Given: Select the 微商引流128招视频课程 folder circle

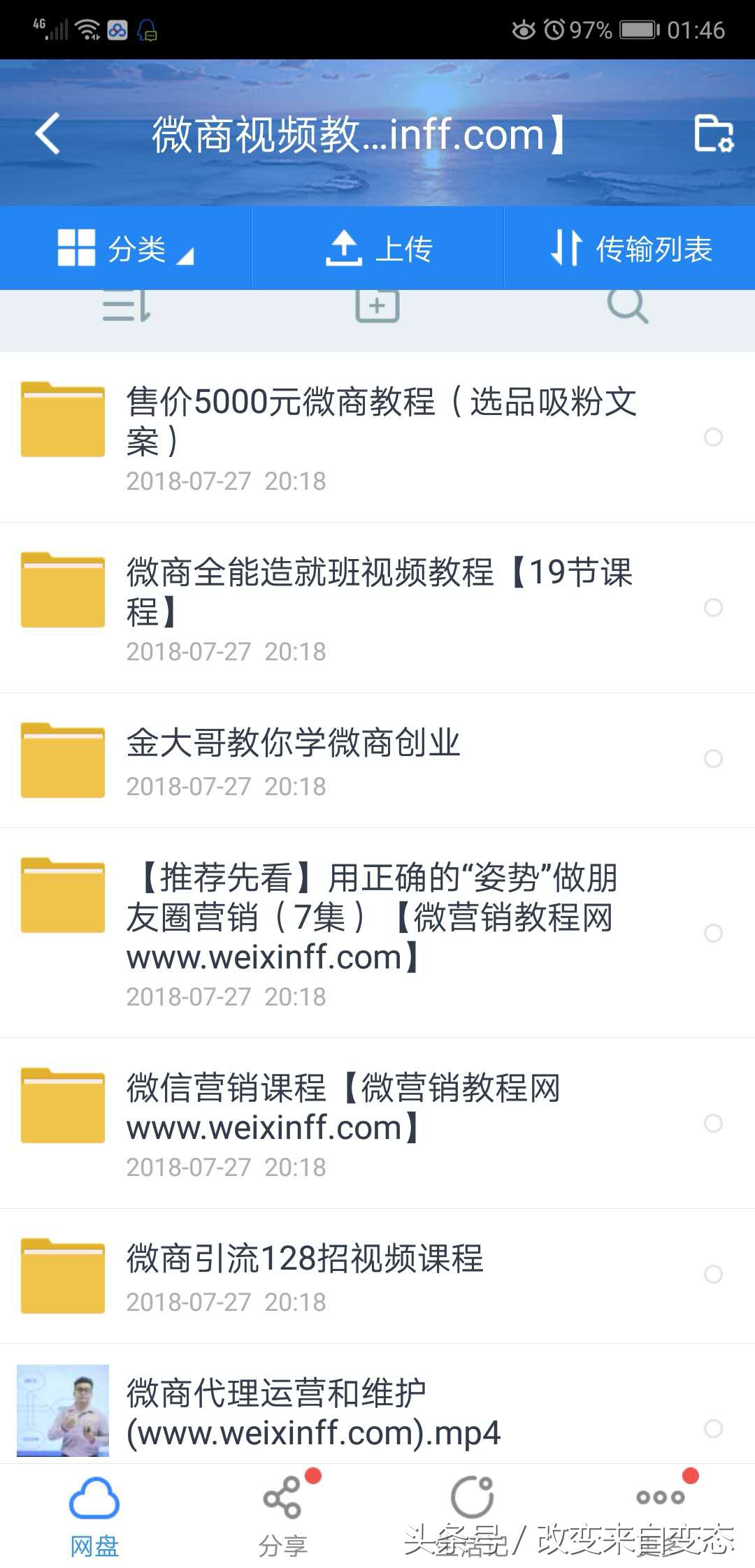Looking at the screenshot, I should 714,1275.
